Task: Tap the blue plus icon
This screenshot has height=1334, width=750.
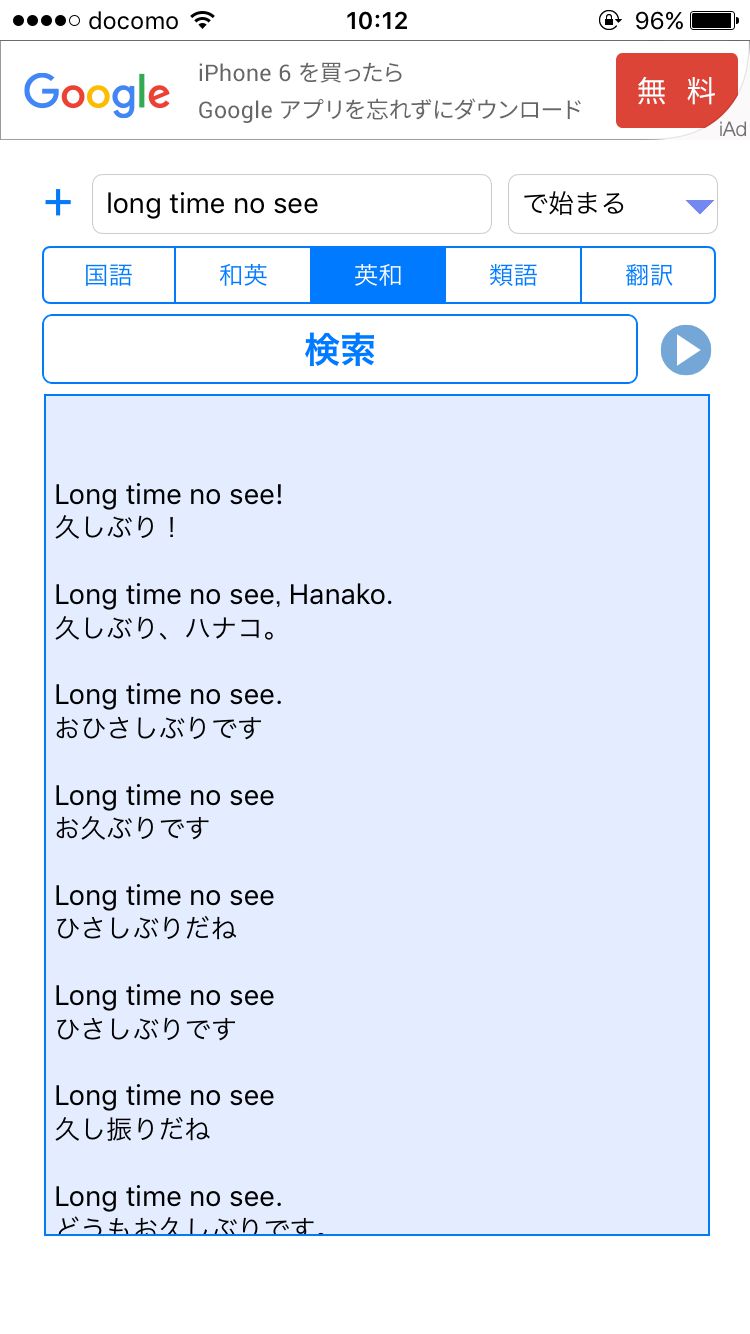Action: coord(59,204)
